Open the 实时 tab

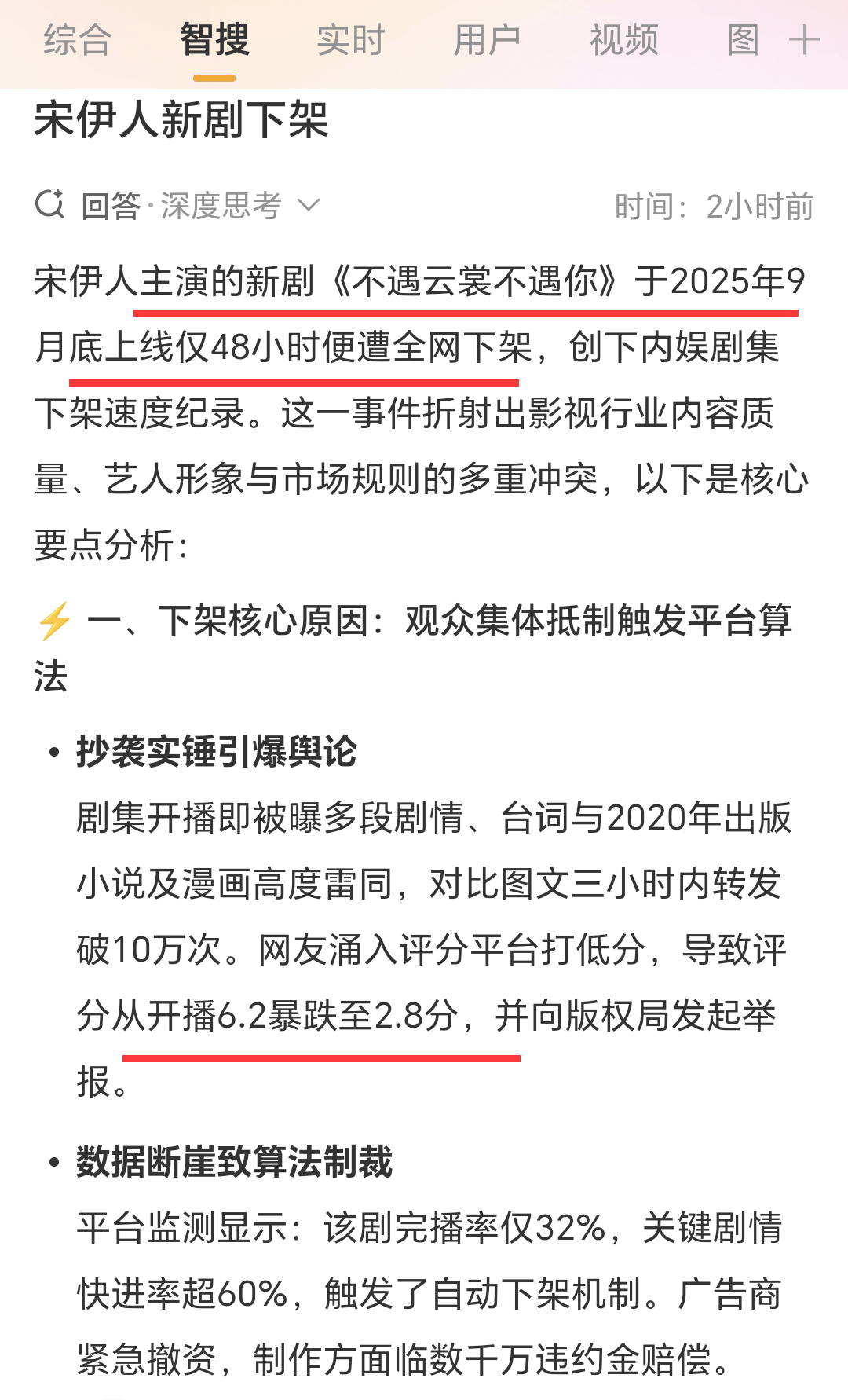point(350,40)
